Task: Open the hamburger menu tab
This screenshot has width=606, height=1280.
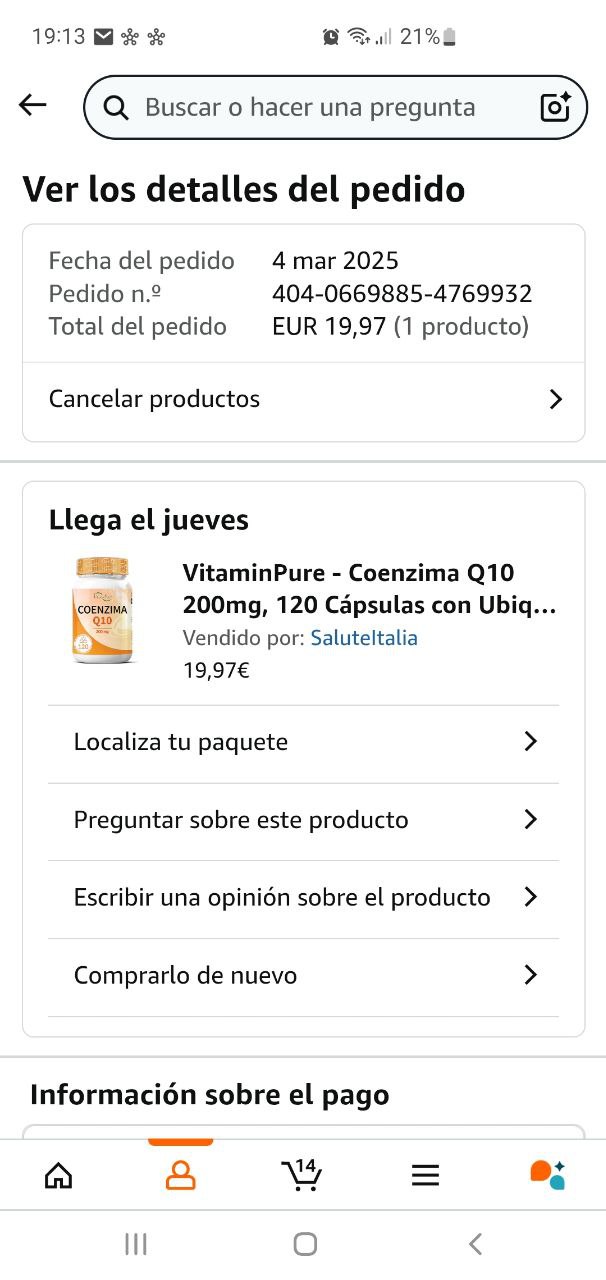Action: 425,1175
